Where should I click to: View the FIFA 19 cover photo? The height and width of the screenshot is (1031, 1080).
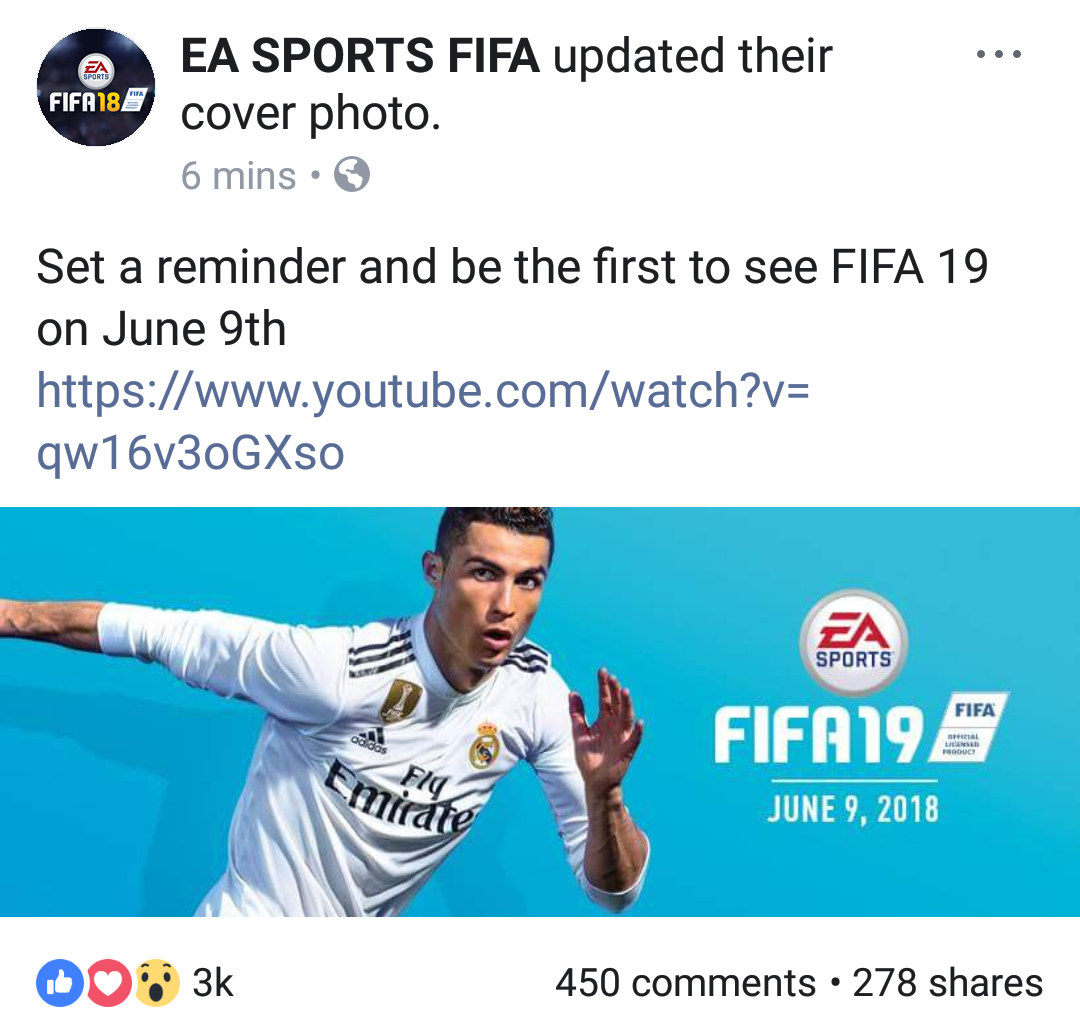pyautogui.click(x=540, y=710)
